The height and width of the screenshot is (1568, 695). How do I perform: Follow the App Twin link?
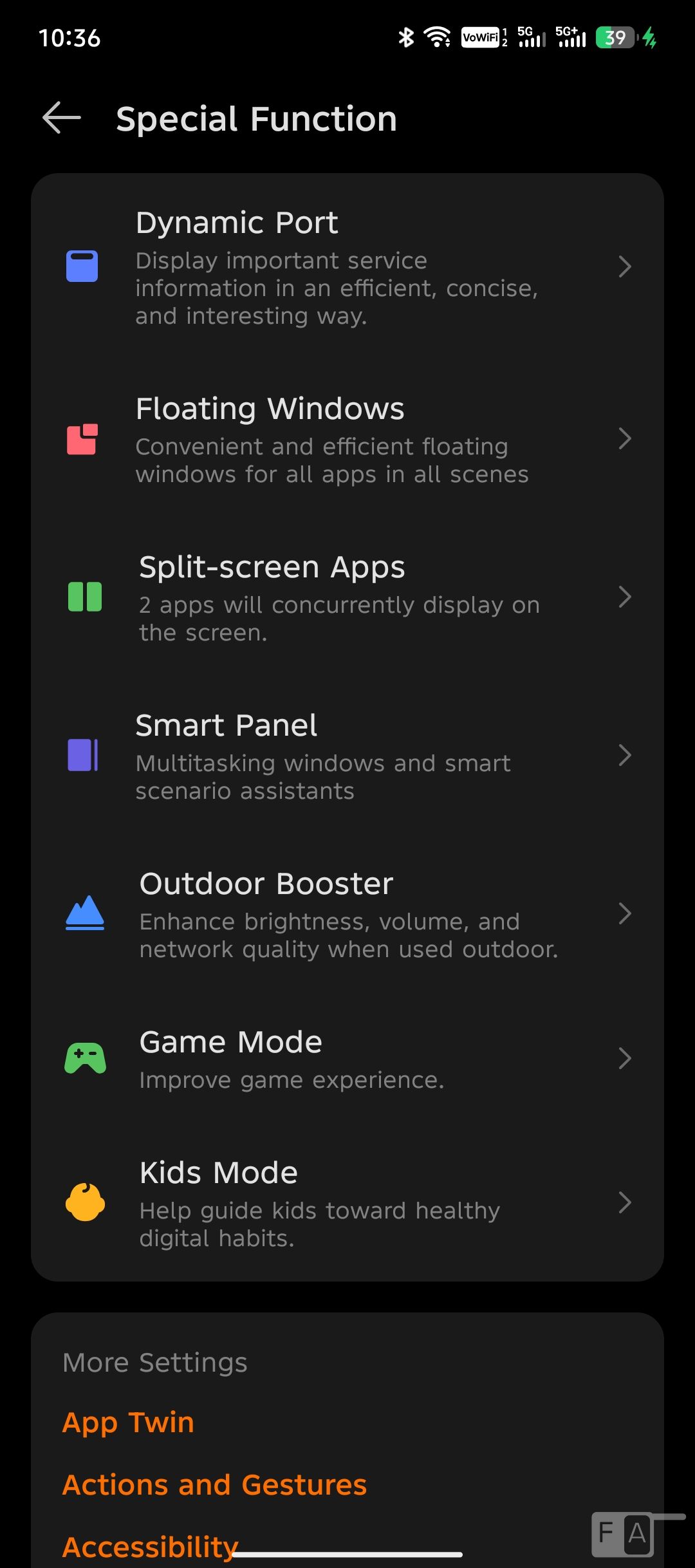(x=128, y=1422)
